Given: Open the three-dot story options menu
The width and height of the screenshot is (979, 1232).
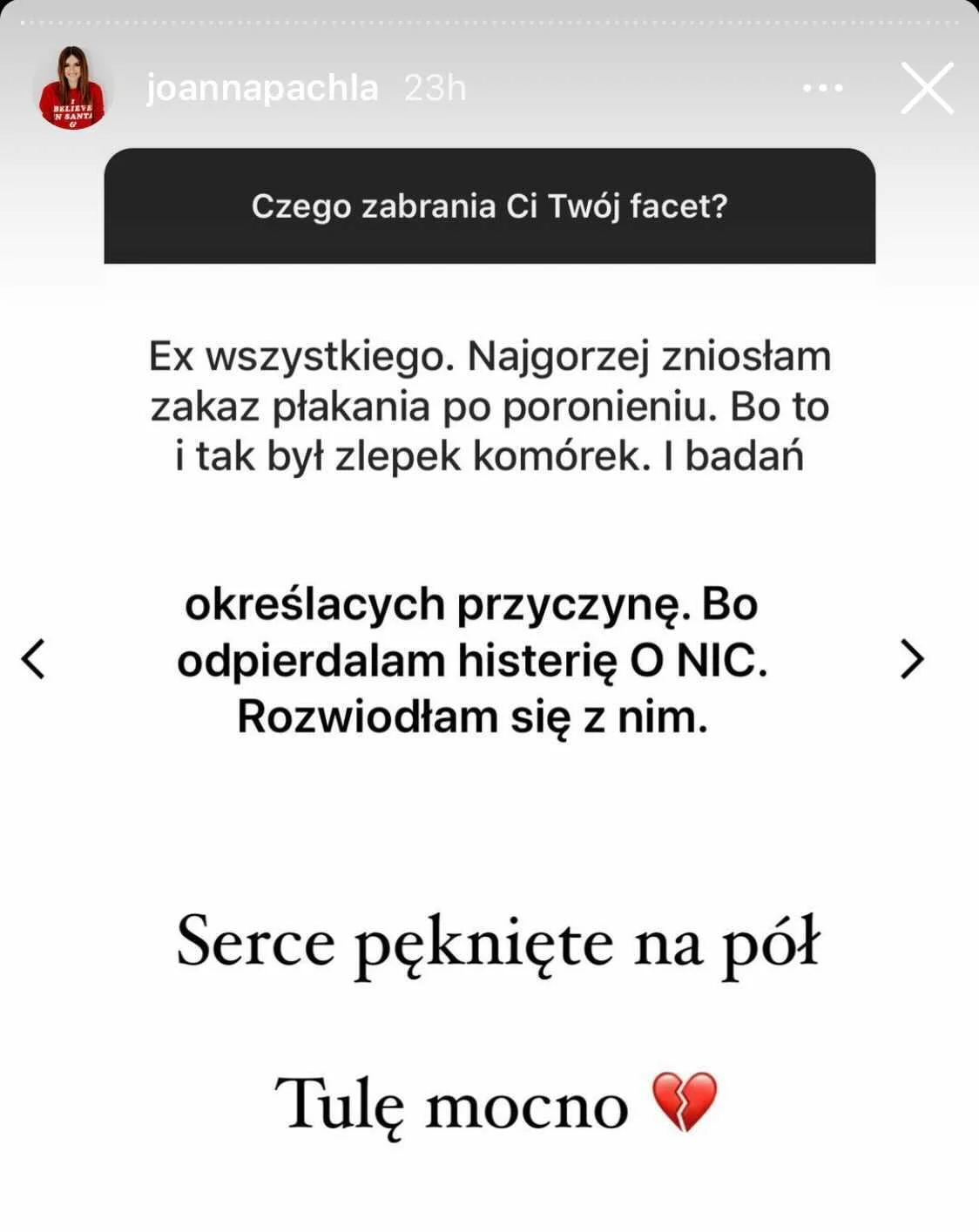Looking at the screenshot, I should (x=822, y=88).
